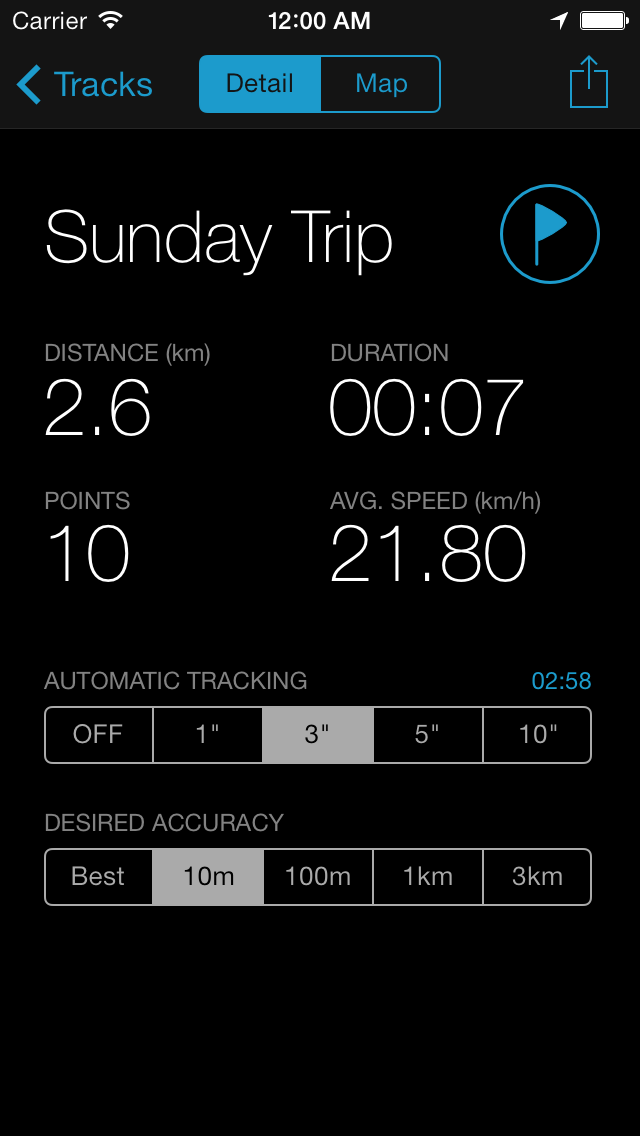This screenshot has width=640, height=1136.
Task: Share this track
Action: click(x=589, y=83)
